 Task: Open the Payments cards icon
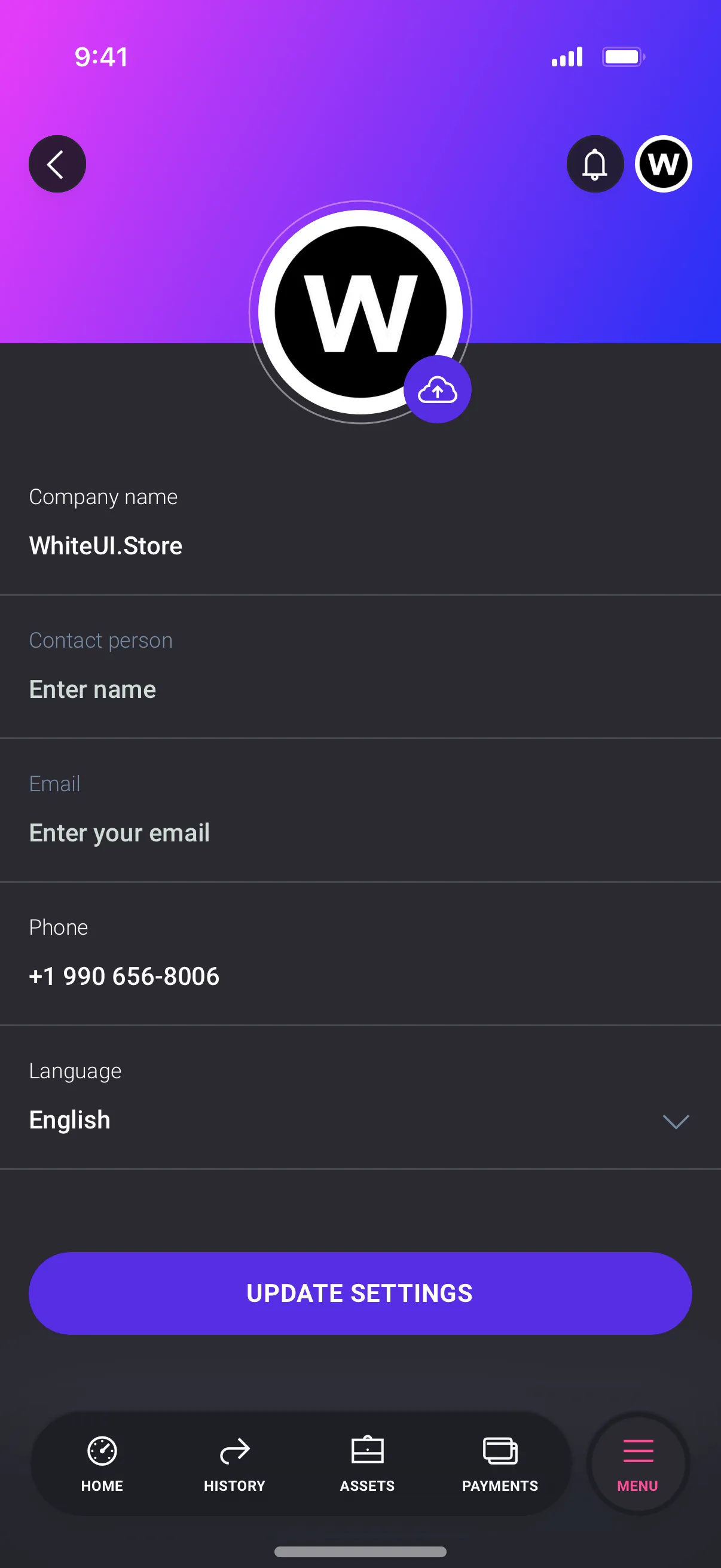click(x=500, y=1452)
